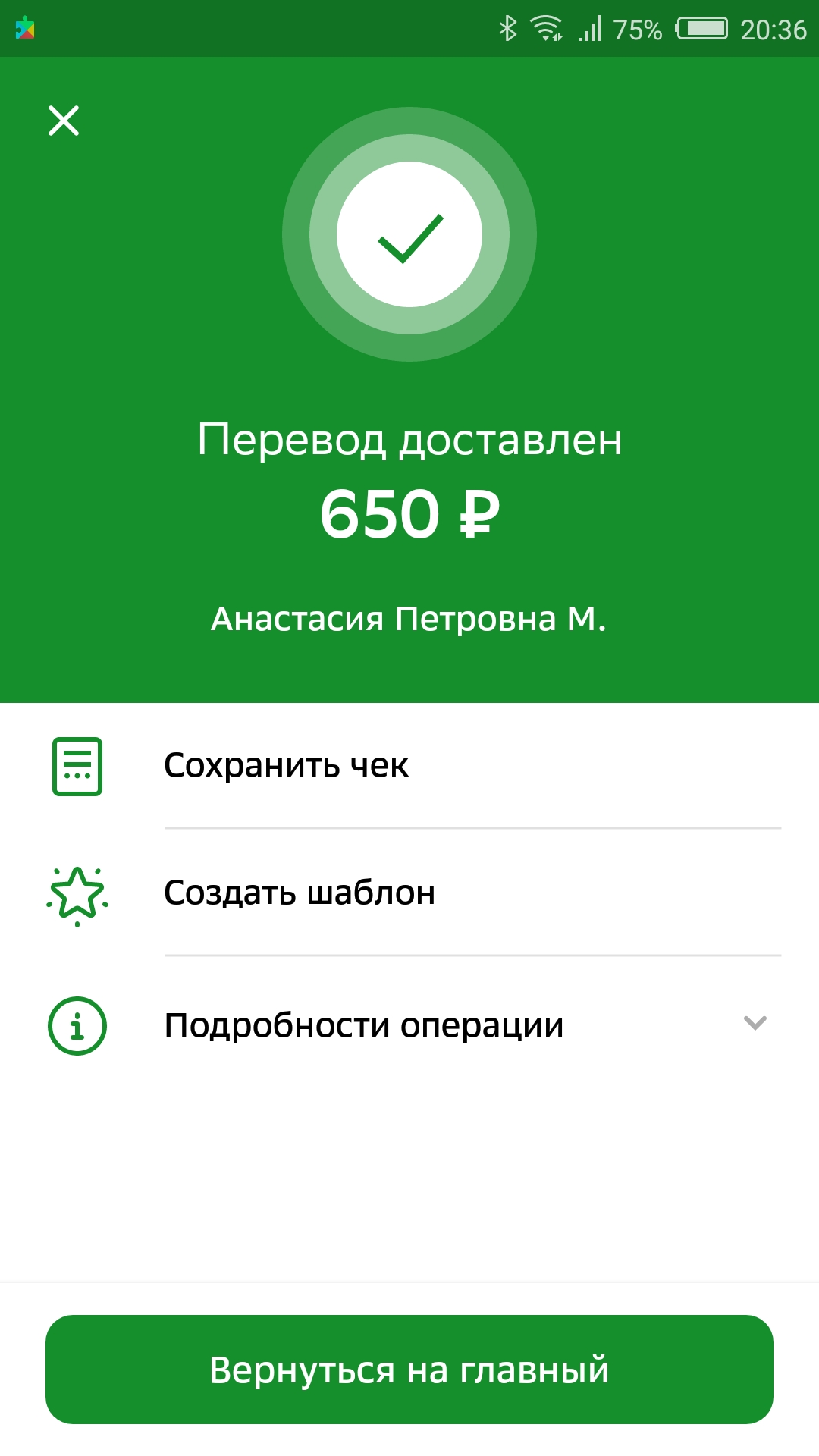This screenshot has width=819, height=1456.
Task: Tap Вернуться на главный button
Action: [x=409, y=1370]
